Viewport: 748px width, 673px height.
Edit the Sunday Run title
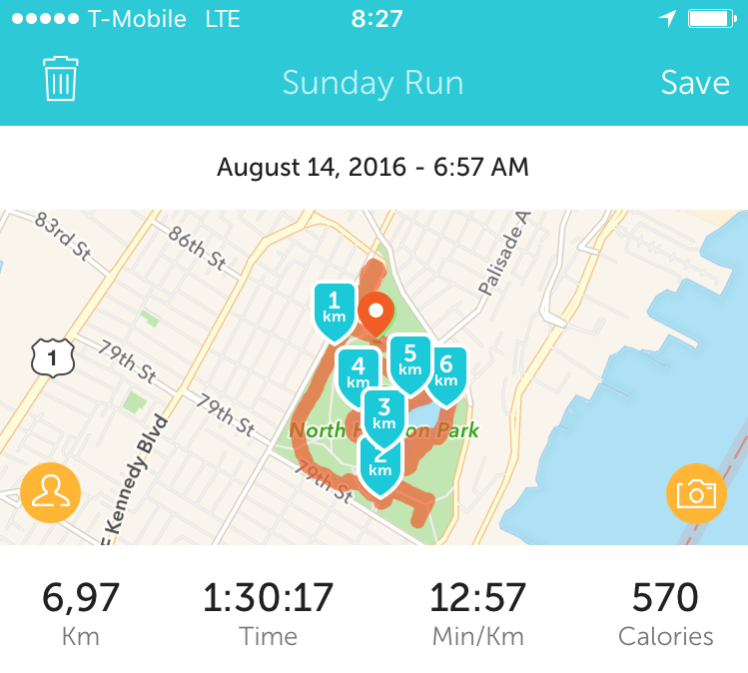[373, 82]
